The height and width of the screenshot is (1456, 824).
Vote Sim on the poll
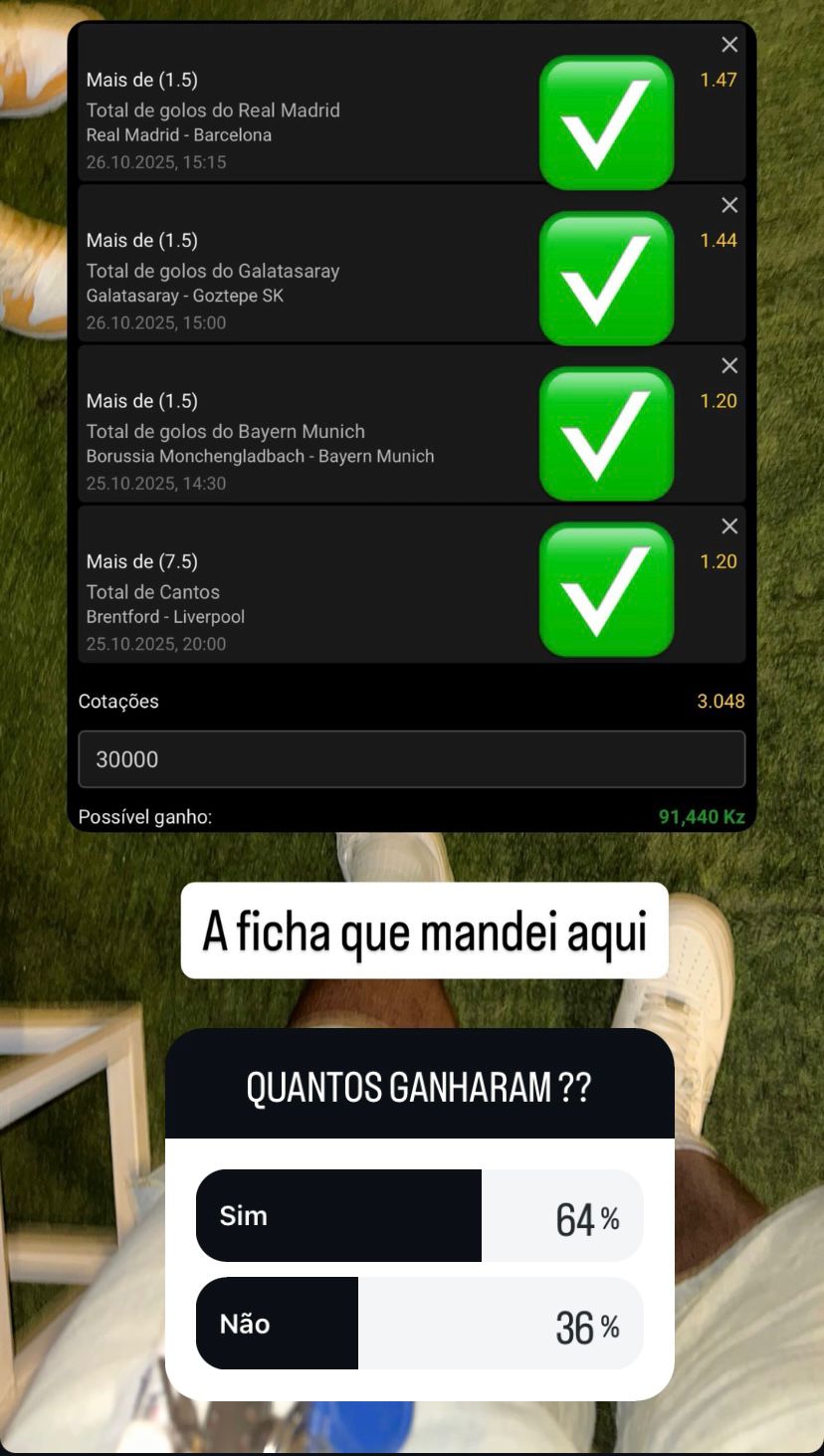[x=418, y=1215]
